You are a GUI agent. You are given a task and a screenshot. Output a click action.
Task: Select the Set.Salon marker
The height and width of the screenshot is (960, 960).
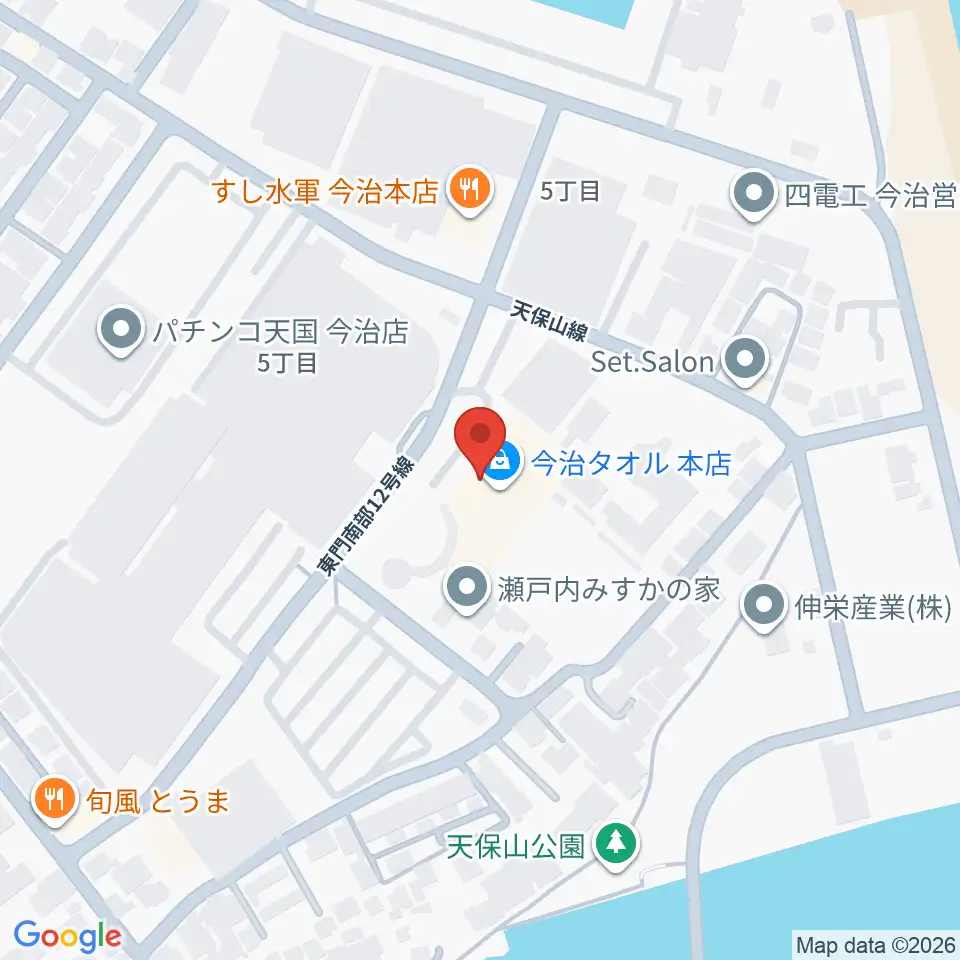[x=745, y=361]
